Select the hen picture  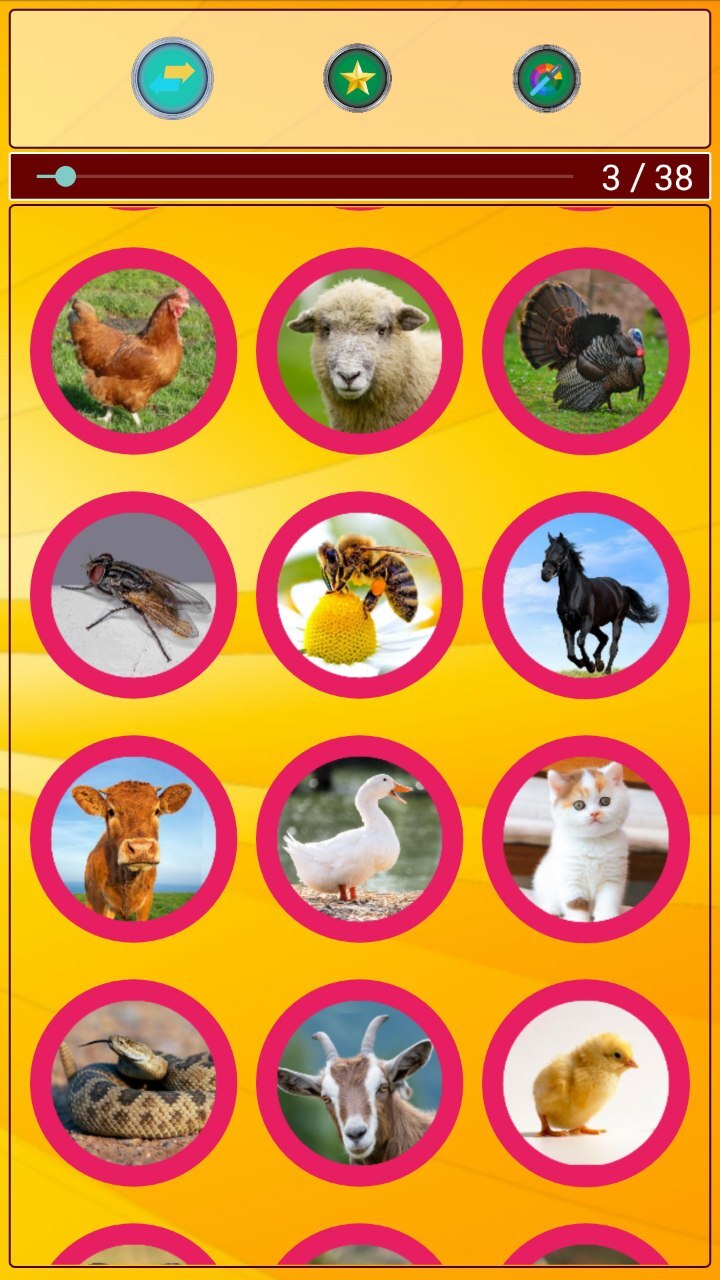pyautogui.click(x=133, y=351)
